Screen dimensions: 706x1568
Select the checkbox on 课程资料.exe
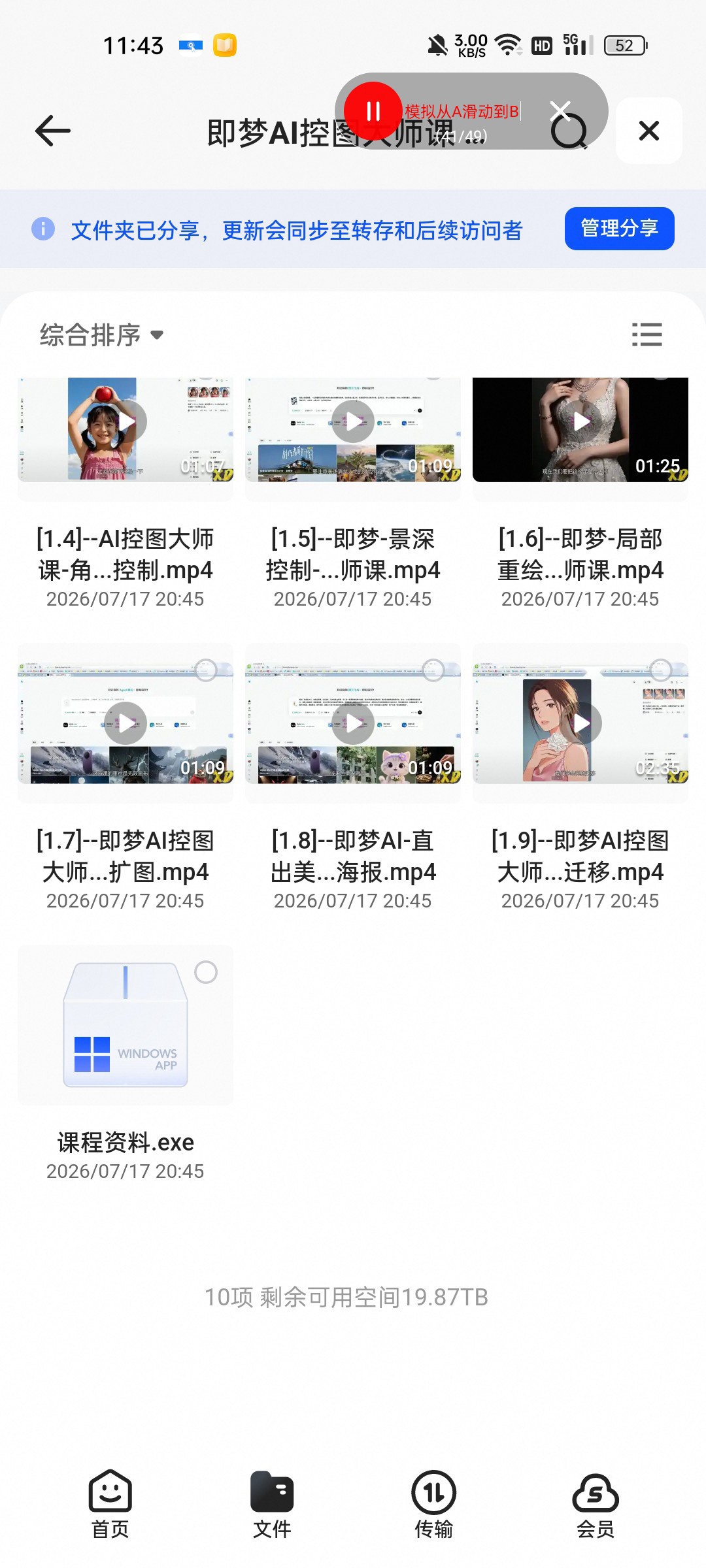coord(206,972)
